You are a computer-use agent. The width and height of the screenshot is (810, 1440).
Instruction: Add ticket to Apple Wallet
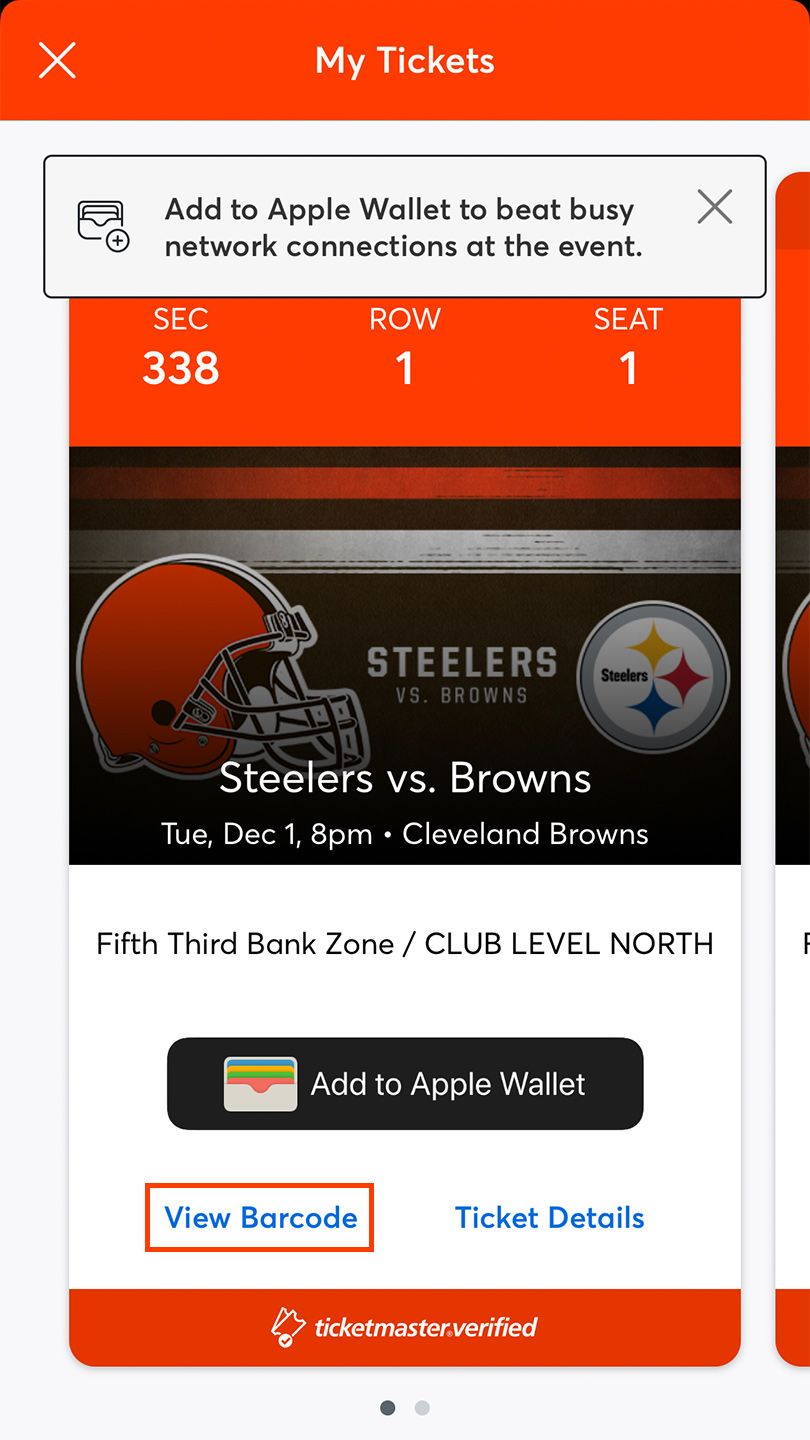click(405, 1084)
